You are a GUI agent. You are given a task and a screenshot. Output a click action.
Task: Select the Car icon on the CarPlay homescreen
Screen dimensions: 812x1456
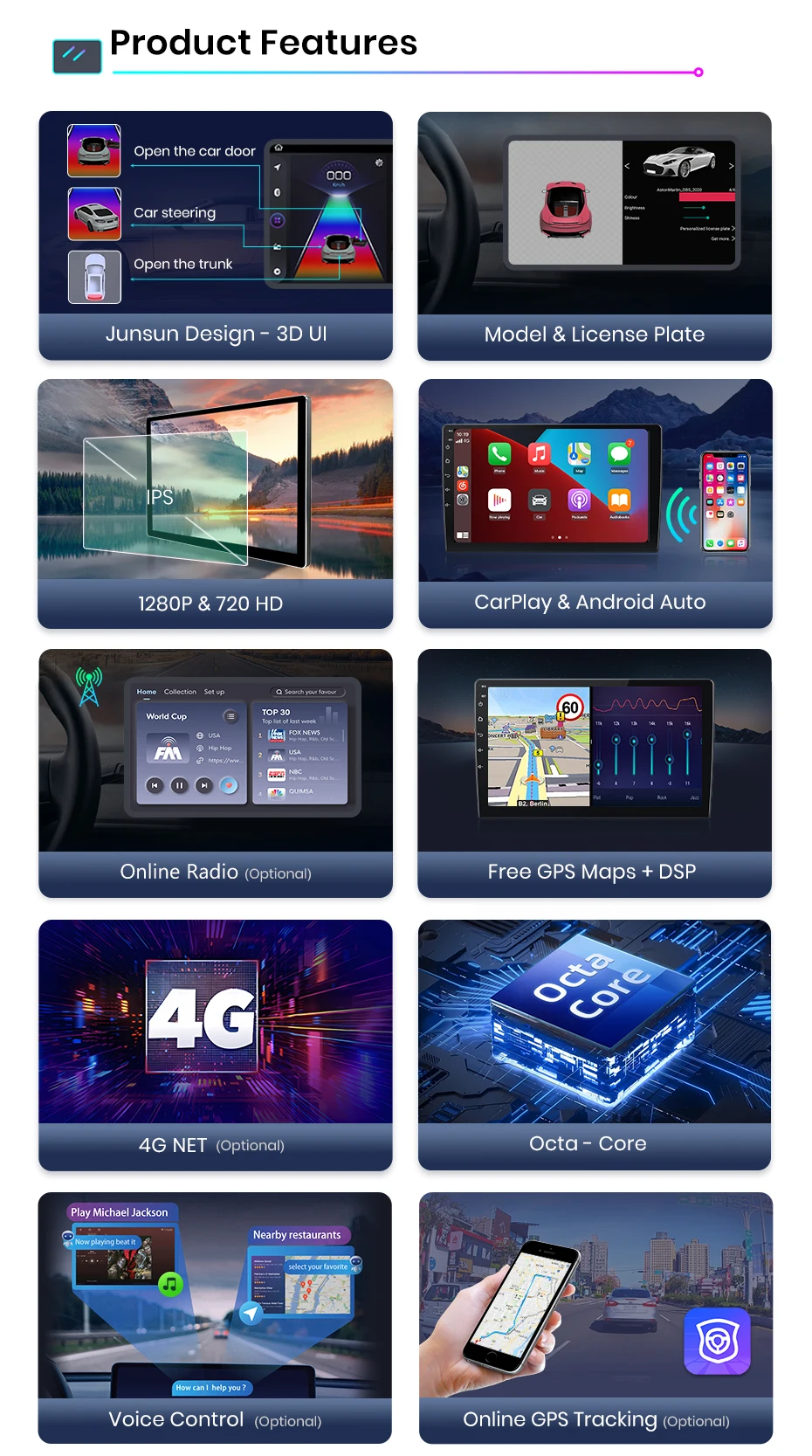[x=539, y=500]
